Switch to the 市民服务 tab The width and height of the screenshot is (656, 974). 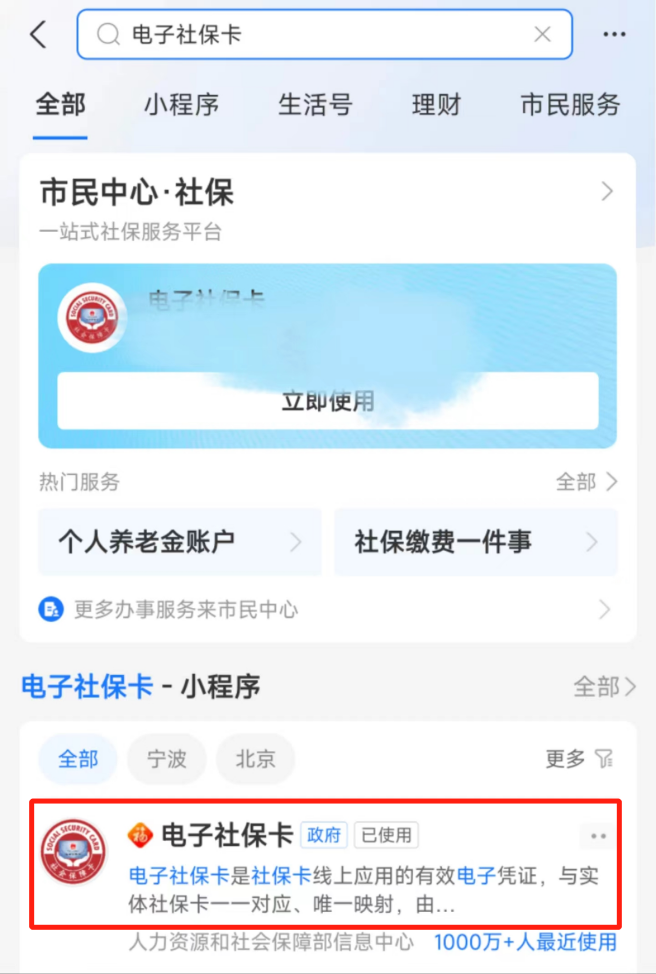[570, 105]
